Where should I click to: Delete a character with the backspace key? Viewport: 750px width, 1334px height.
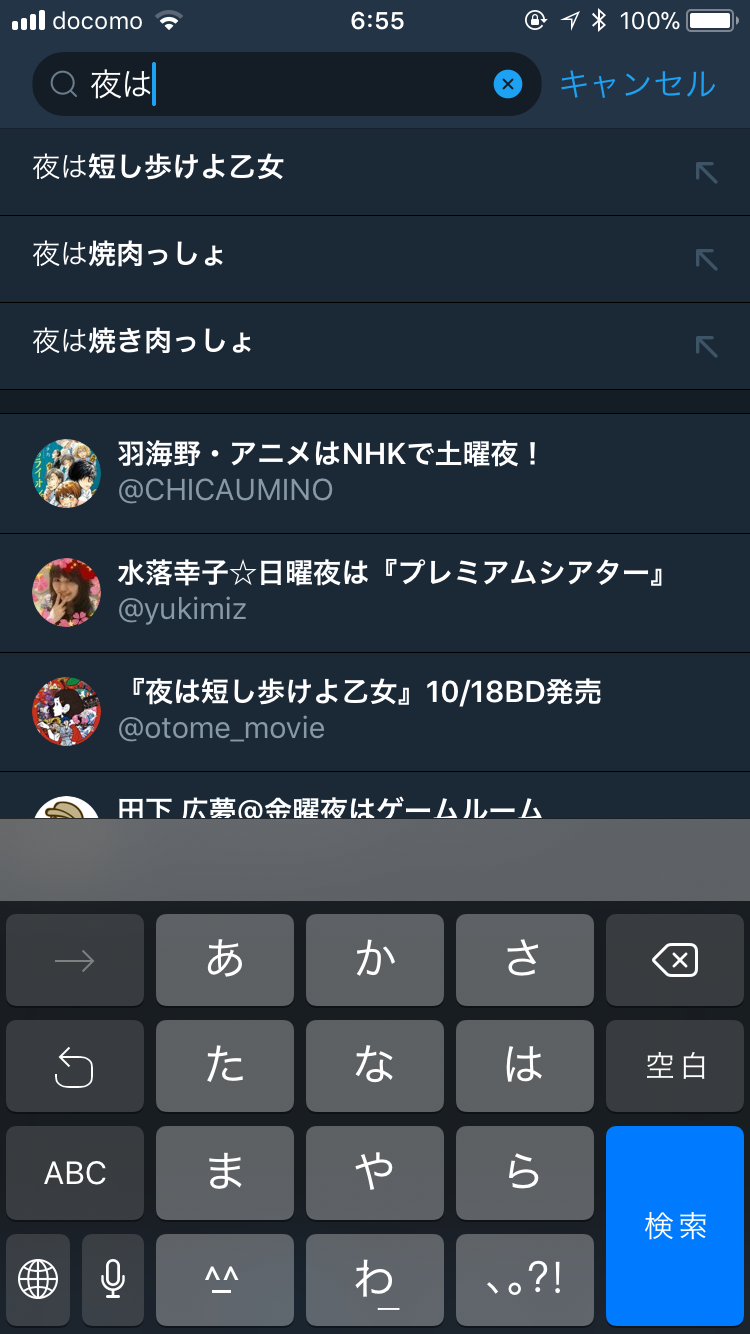coord(675,961)
